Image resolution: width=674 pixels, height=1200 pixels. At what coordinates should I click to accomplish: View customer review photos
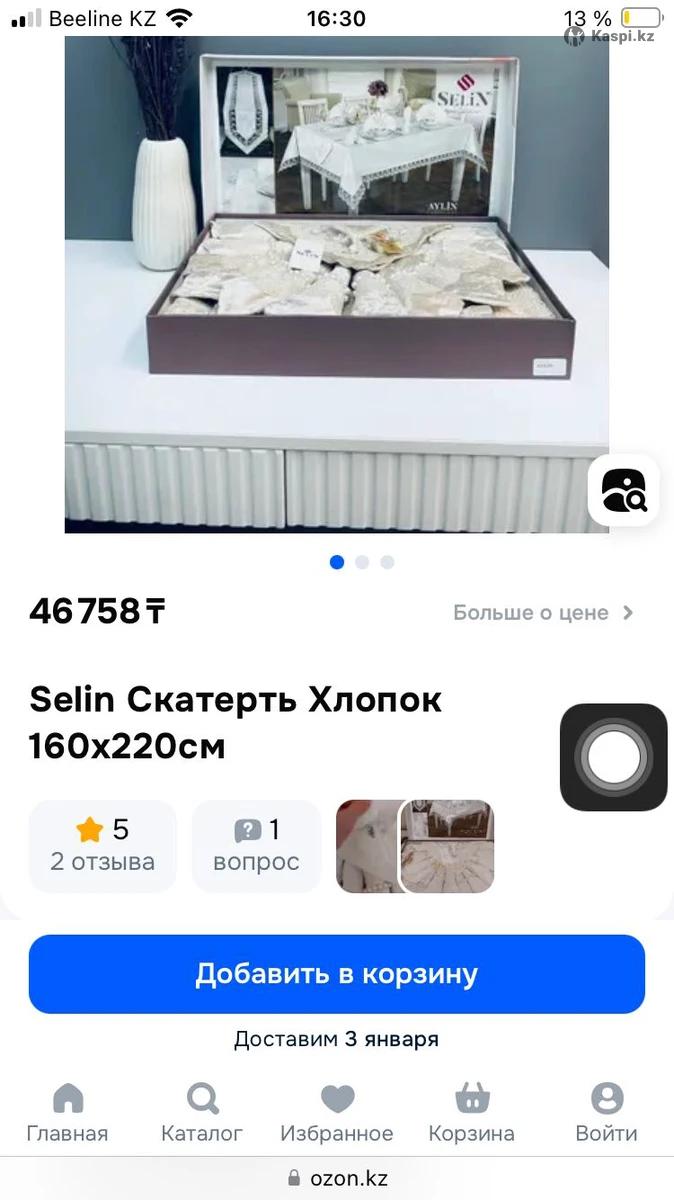(x=415, y=846)
